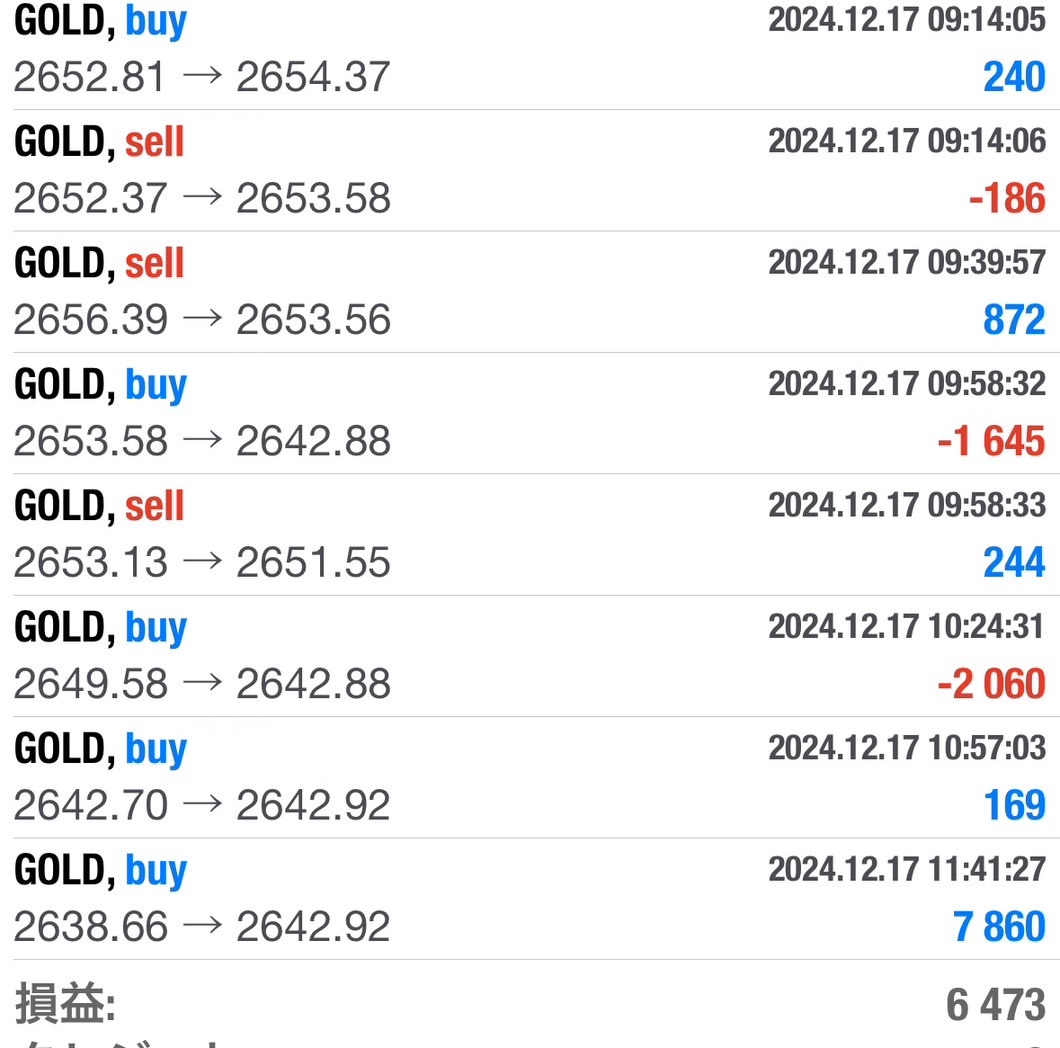View the GOLD buy with -2 060 loss

(530, 655)
